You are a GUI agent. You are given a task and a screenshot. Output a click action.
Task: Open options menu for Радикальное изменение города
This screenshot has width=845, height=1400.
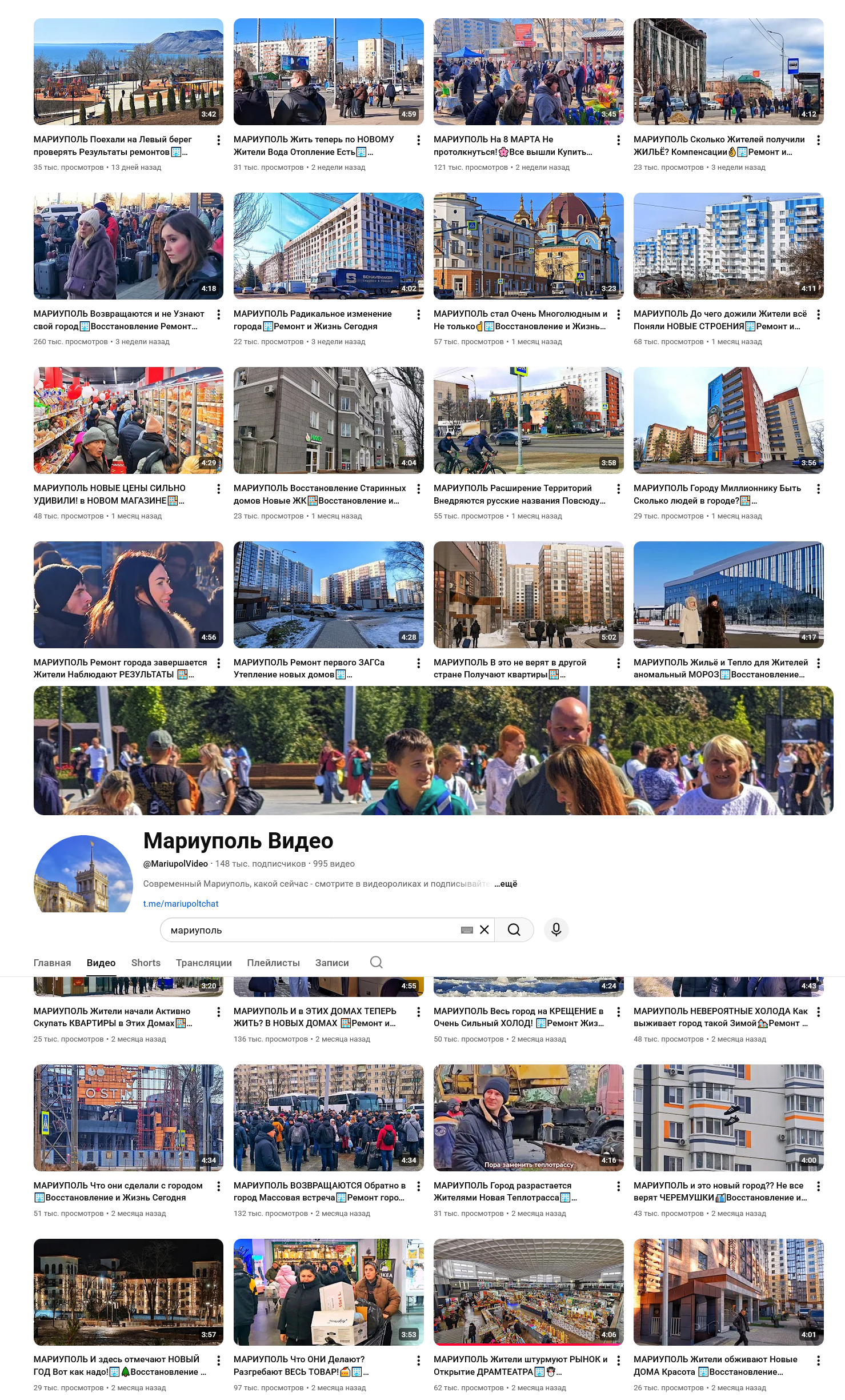(x=419, y=314)
